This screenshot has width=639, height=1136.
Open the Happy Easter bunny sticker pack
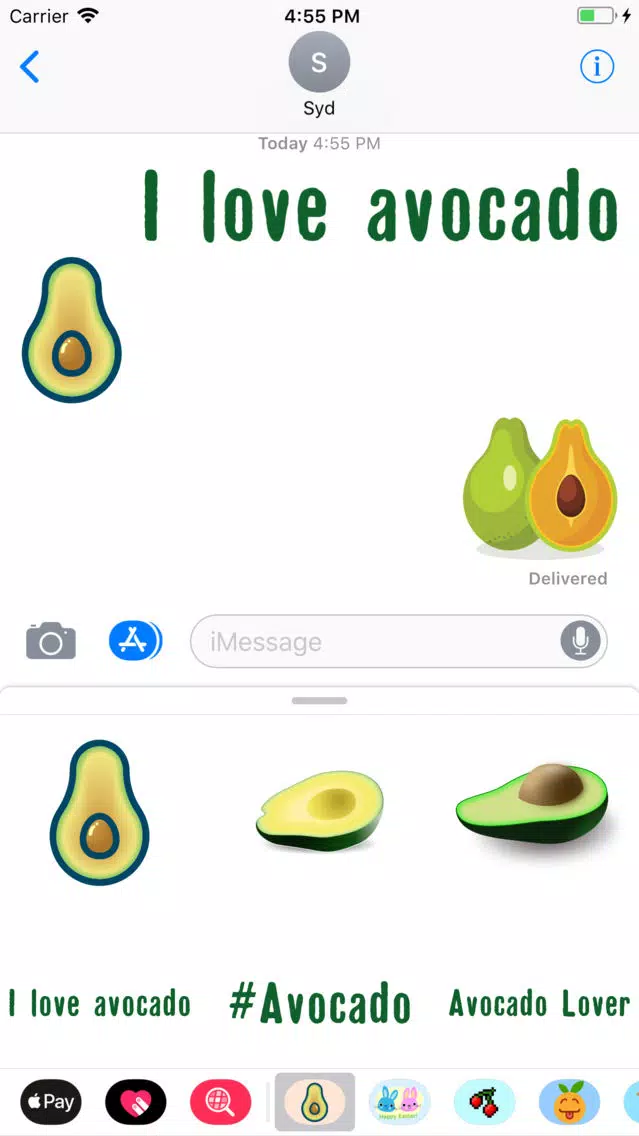coord(400,1102)
